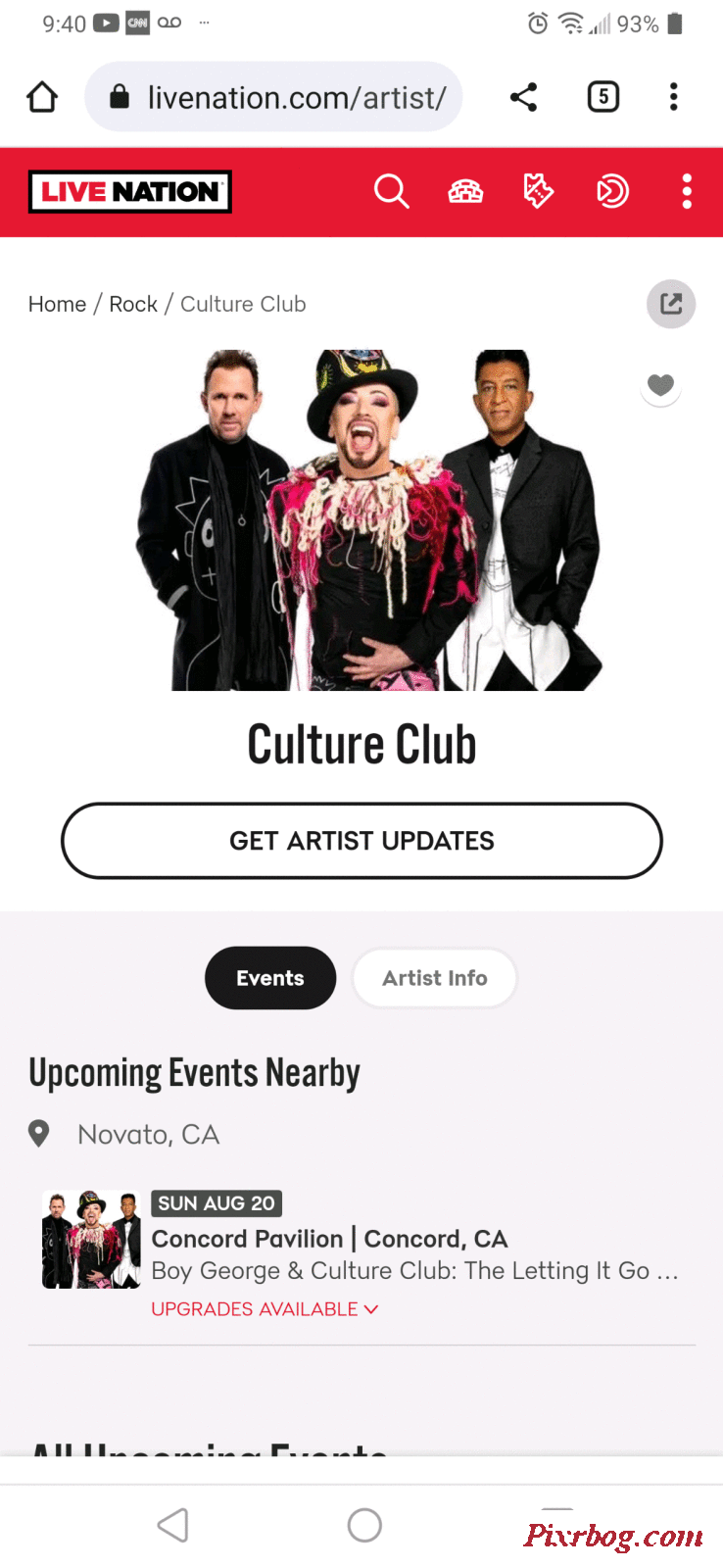This screenshot has height=1568, width=723.
Task: Select the Events tab
Action: tap(270, 978)
